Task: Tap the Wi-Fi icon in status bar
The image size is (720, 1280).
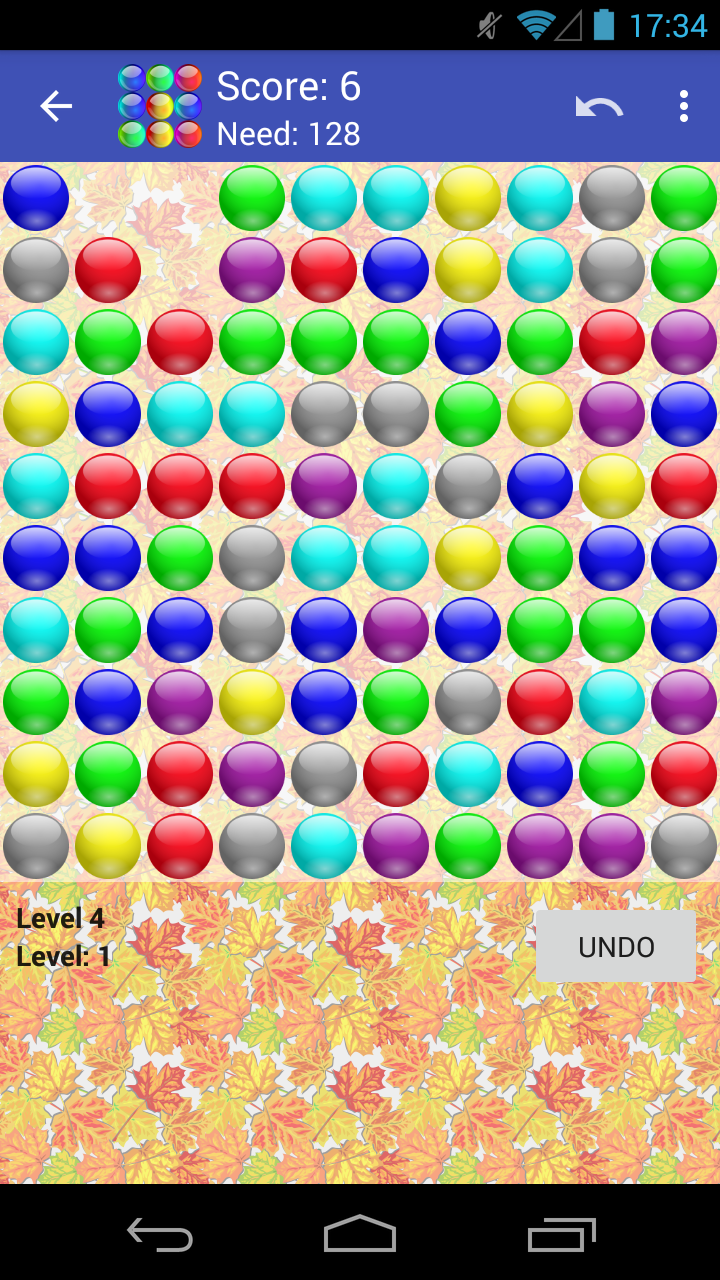Action: (538, 25)
